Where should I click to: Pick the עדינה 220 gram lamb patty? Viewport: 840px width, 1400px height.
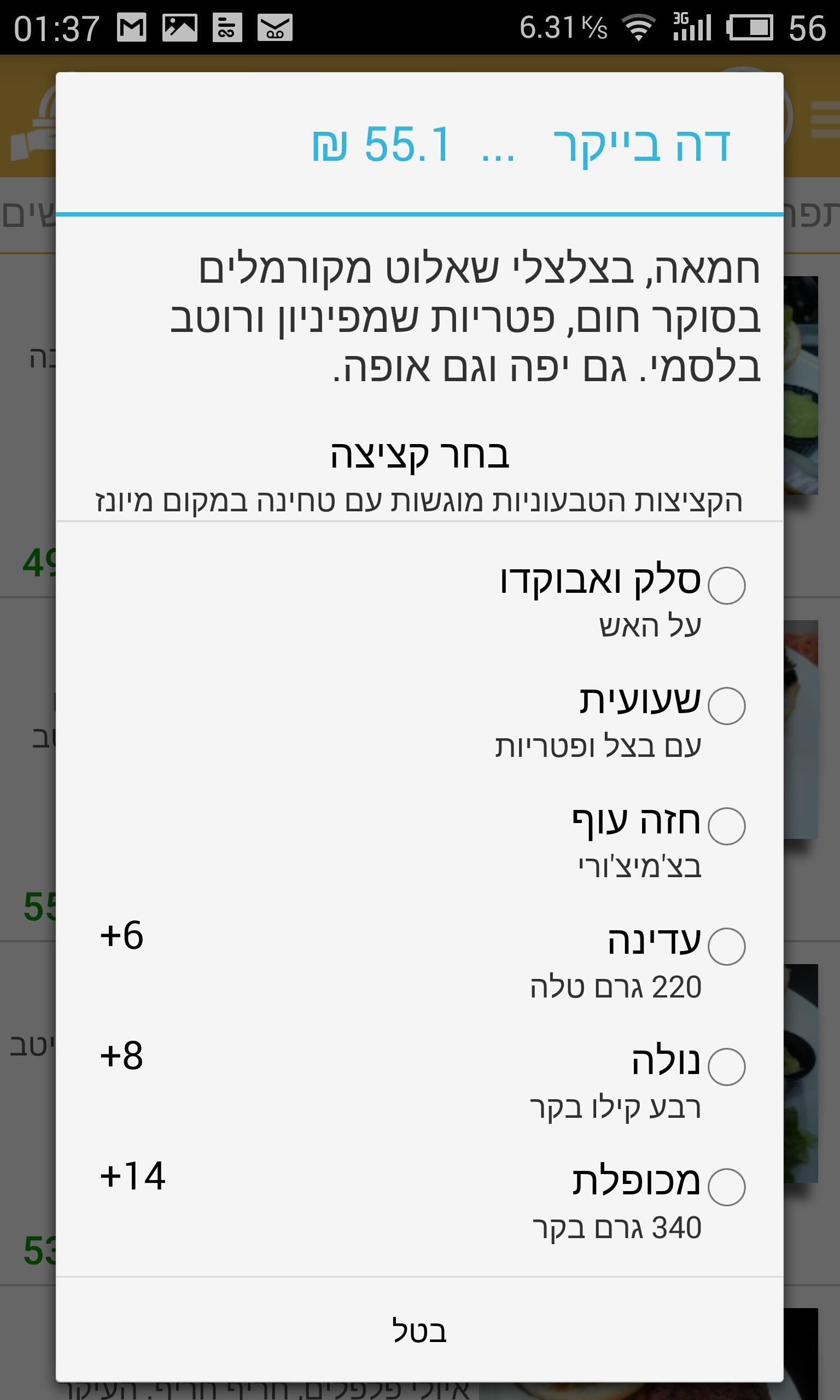coord(726,946)
